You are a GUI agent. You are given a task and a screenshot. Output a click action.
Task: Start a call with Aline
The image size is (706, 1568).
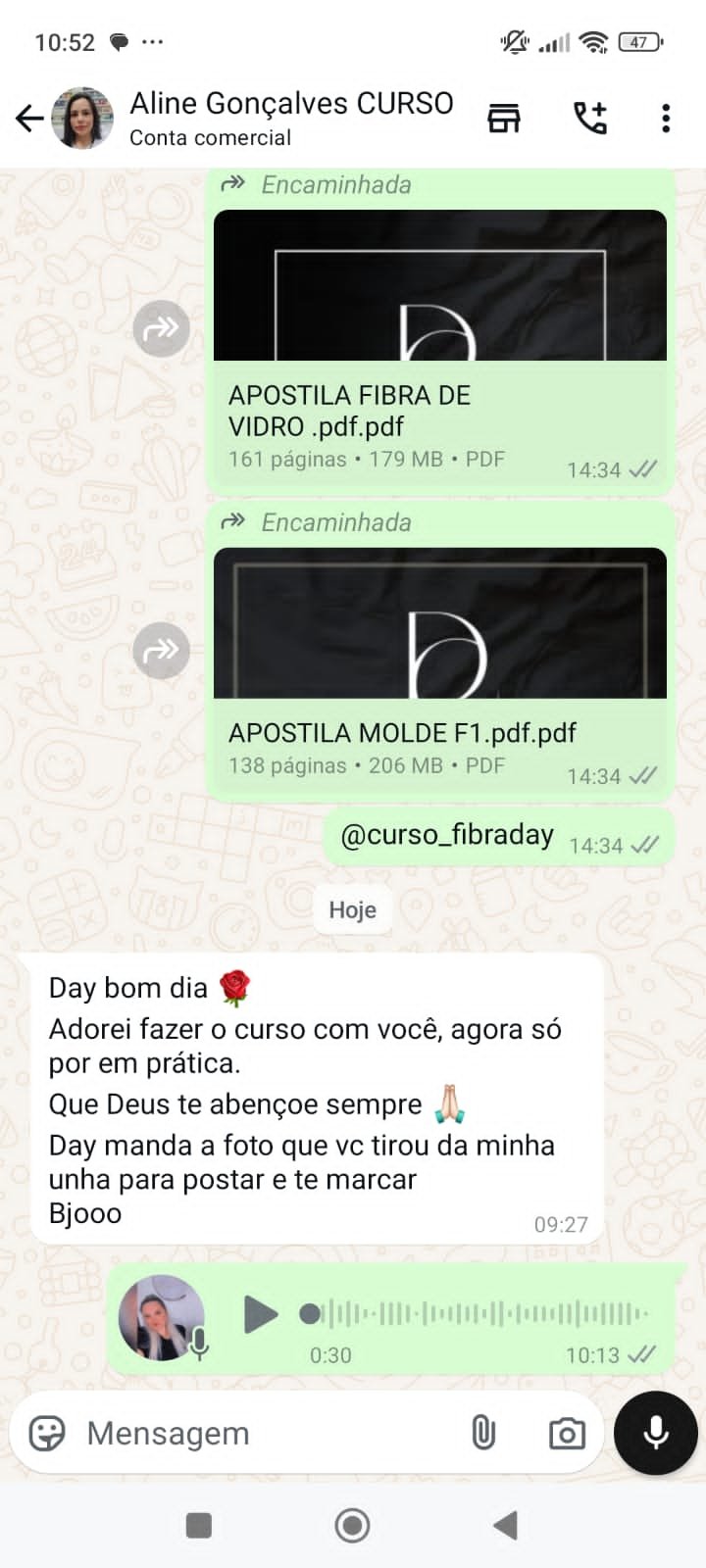pyautogui.click(x=590, y=118)
